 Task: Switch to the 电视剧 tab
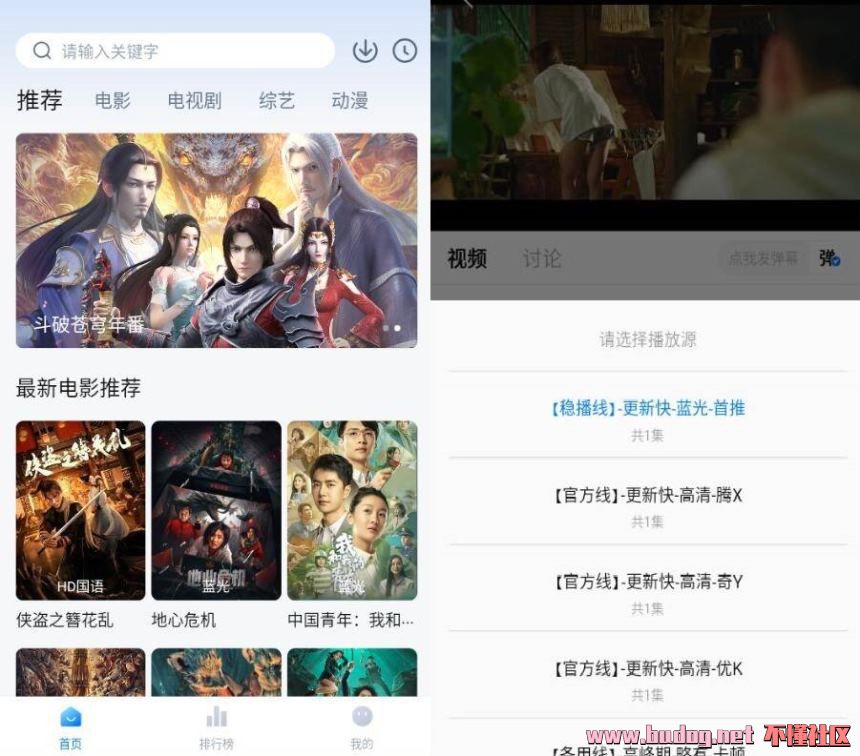[x=194, y=100]
